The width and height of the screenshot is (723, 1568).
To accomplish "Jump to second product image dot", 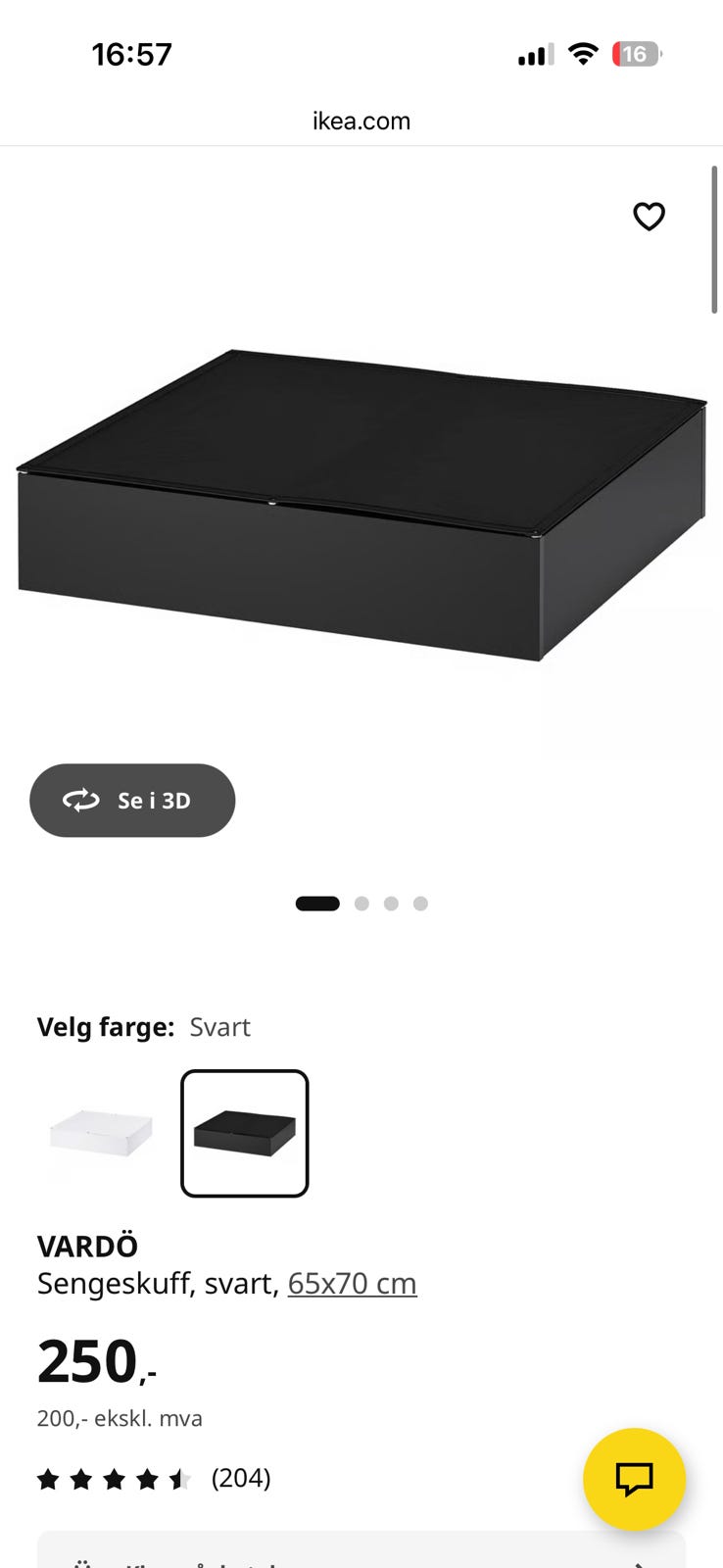I will point(361,904).
